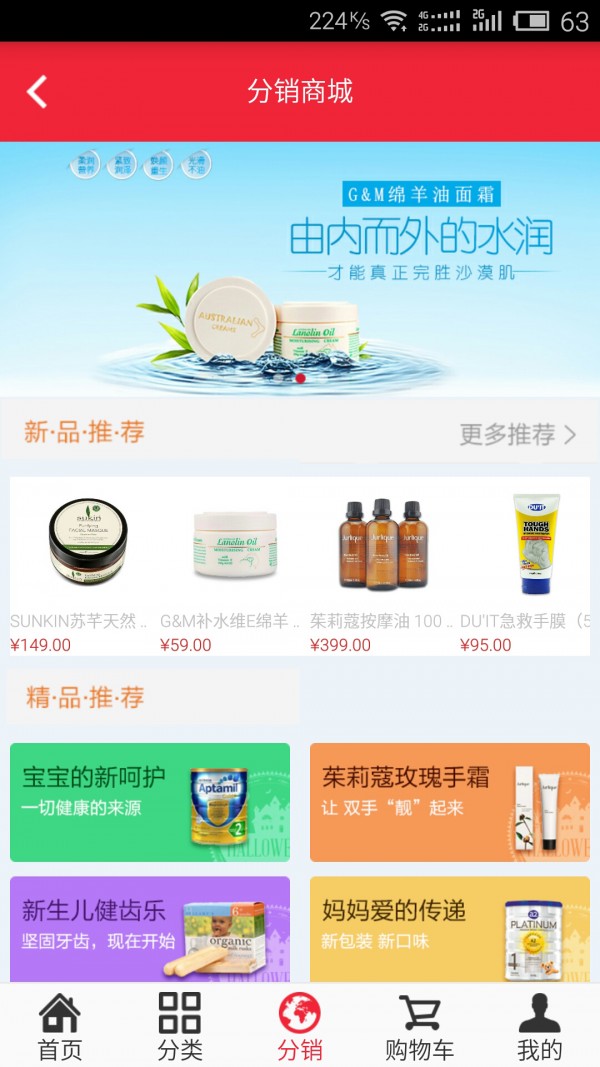Select the 分销 tab
Screen dimensions: 600x1067
(x=300, y=1027)
